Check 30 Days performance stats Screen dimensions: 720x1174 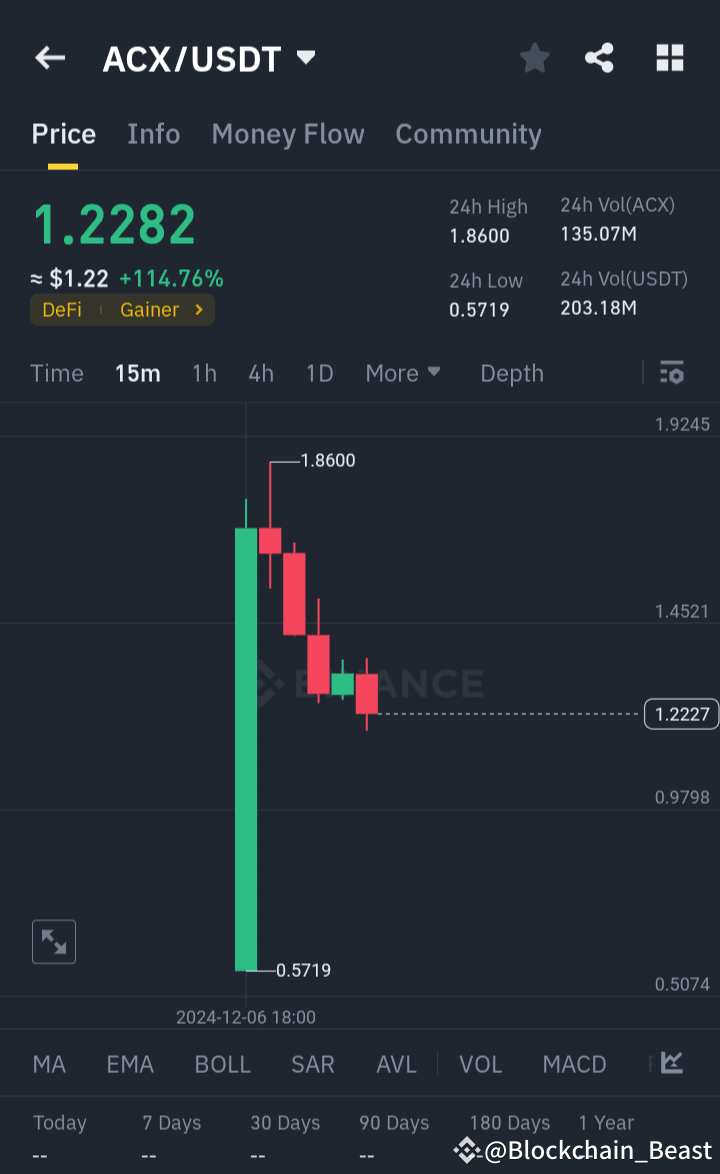click(x=285, y=1123)
